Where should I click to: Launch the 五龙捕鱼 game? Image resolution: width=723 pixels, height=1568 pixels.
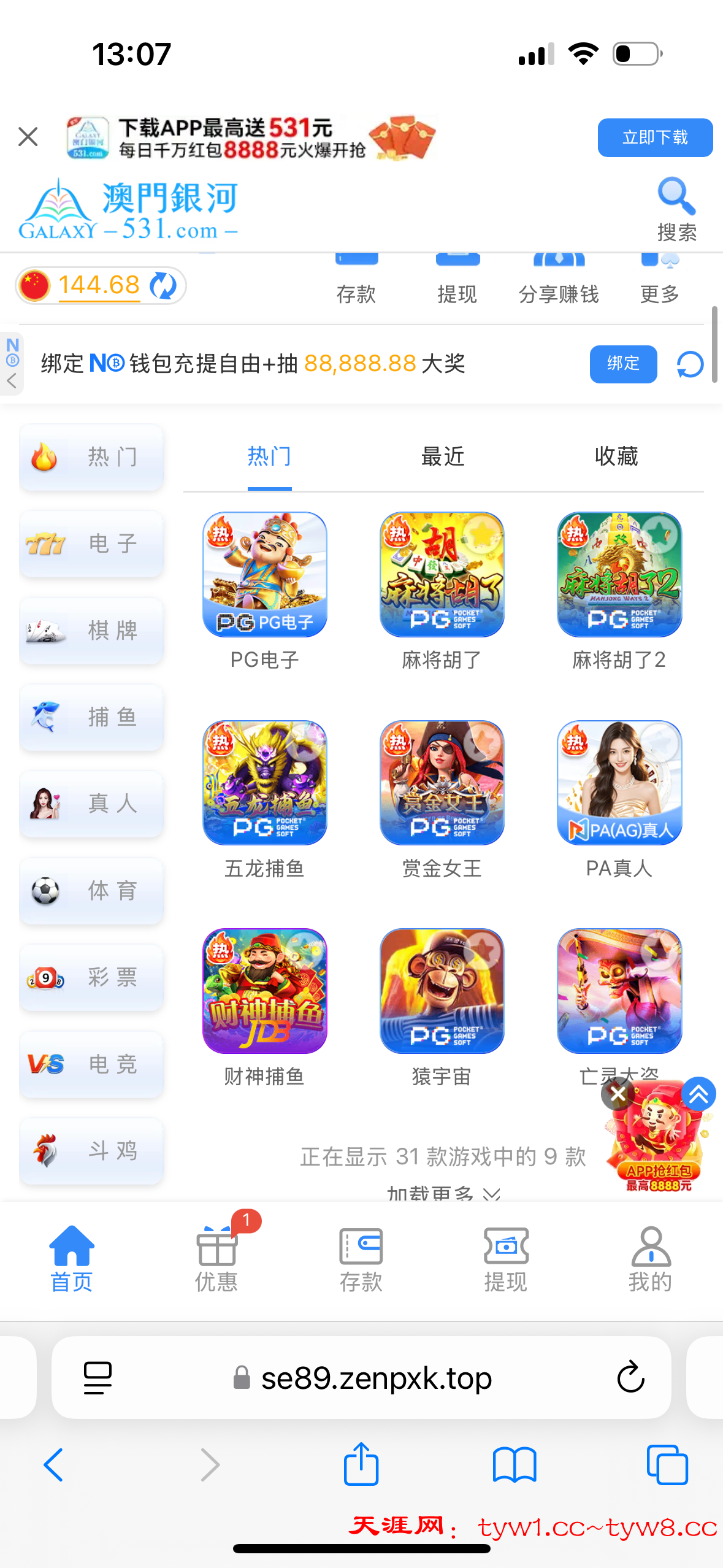pos(264,783)
